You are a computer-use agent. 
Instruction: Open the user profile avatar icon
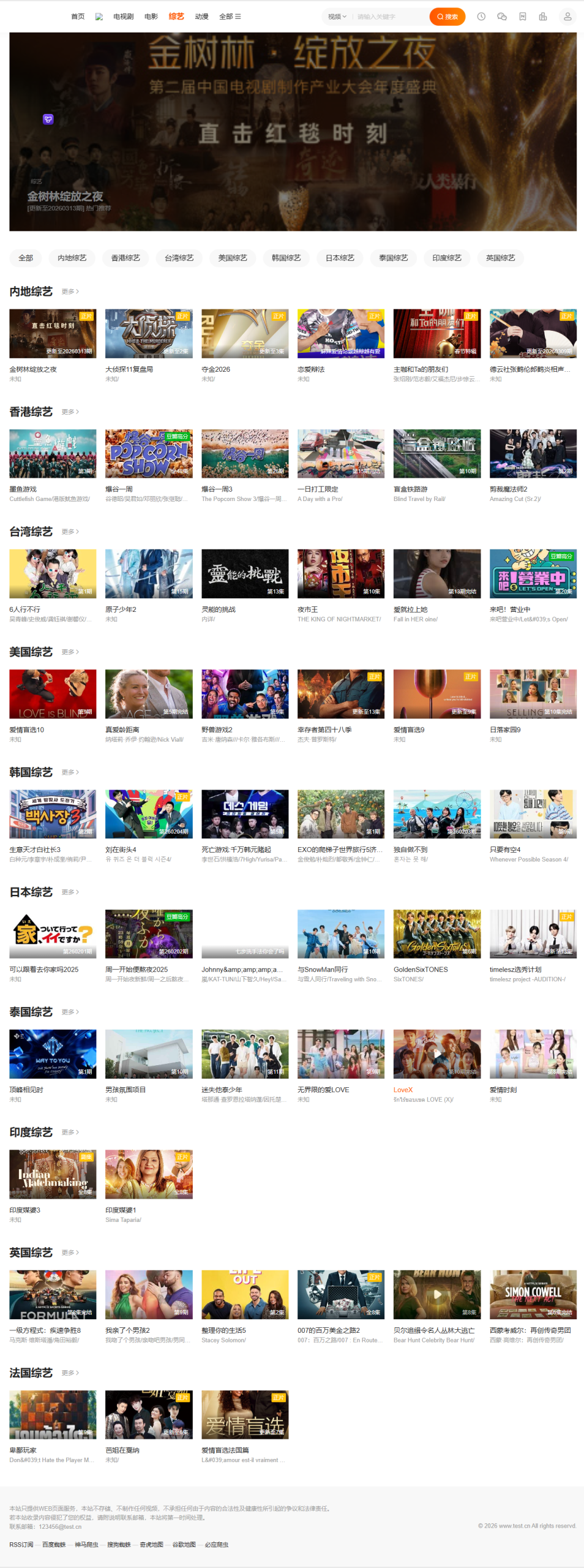pyautogui.click(x=567, y=17)
